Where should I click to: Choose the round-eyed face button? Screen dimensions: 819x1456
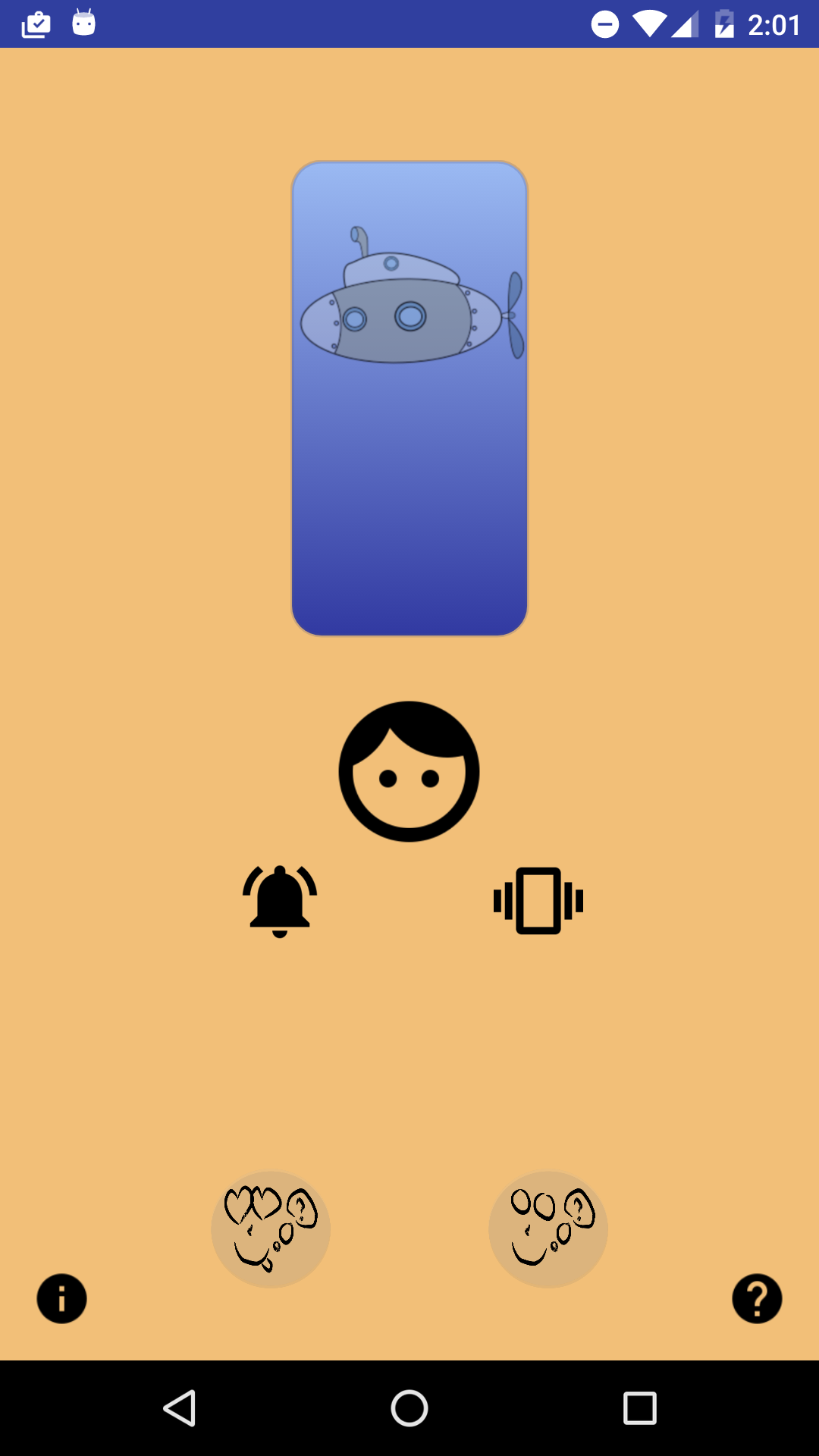[x=548, y=1228]
